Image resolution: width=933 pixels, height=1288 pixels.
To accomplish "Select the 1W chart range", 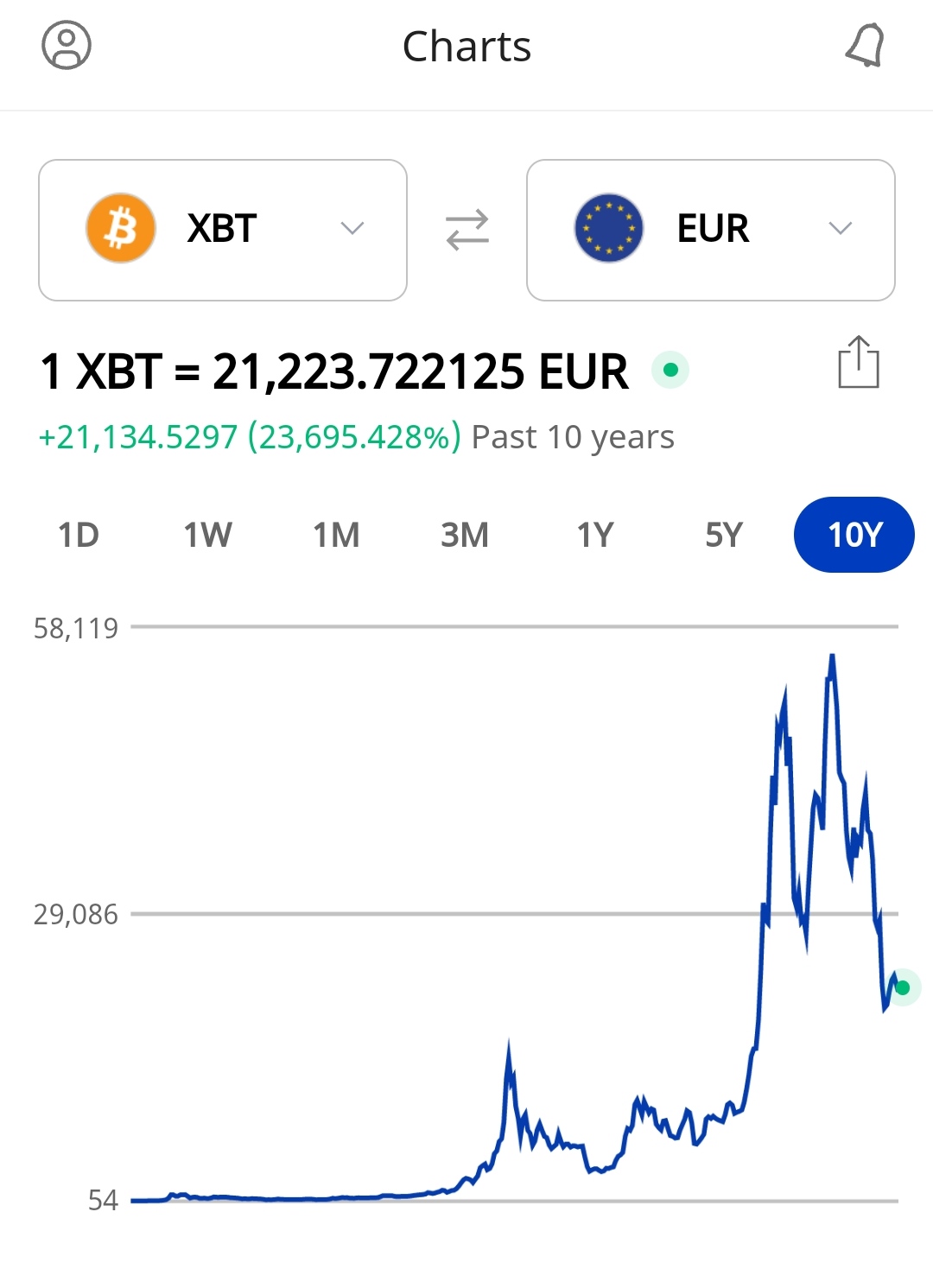I will (x=207, y=536).
